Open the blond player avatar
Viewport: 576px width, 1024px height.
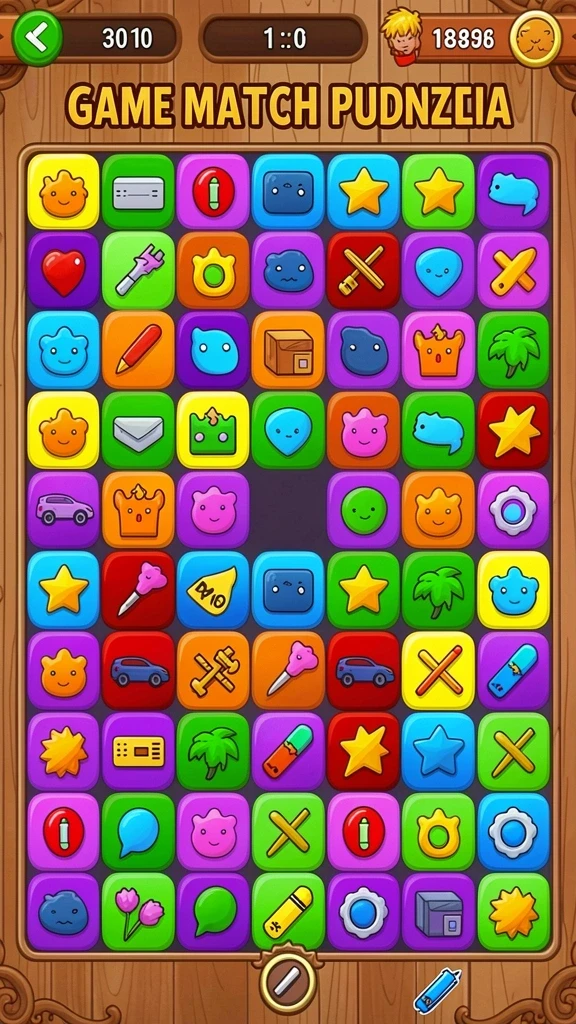tap(399, 36)
